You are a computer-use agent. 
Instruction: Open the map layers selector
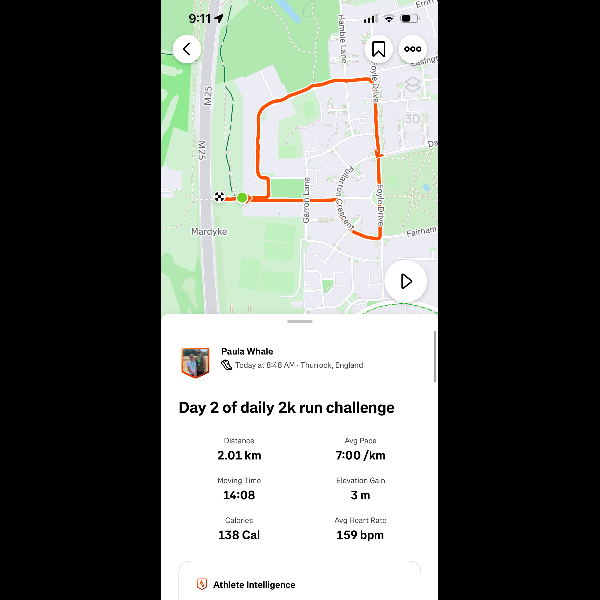(412, 85)
